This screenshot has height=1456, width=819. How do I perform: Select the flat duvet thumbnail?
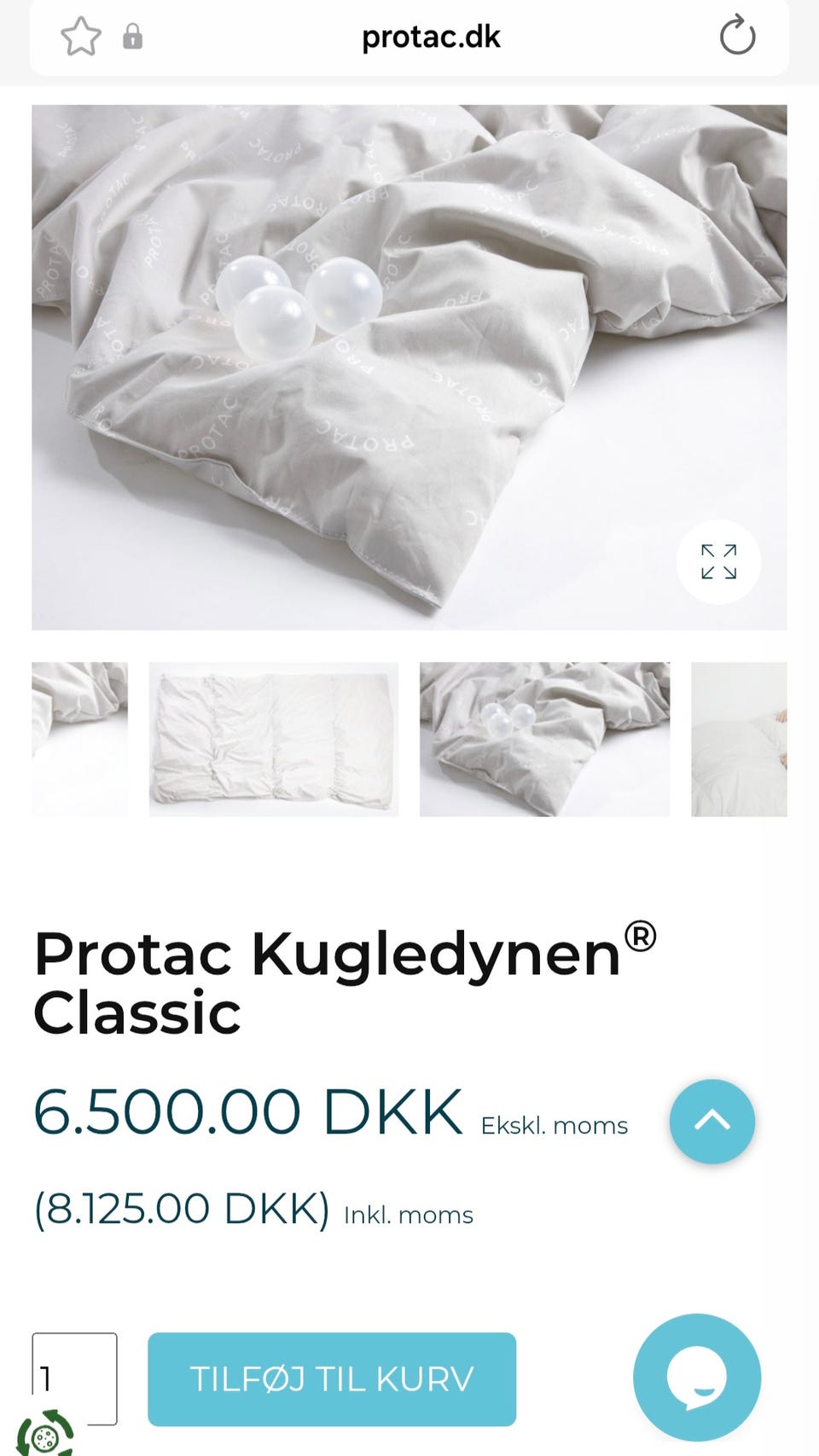tap(273, 739)
